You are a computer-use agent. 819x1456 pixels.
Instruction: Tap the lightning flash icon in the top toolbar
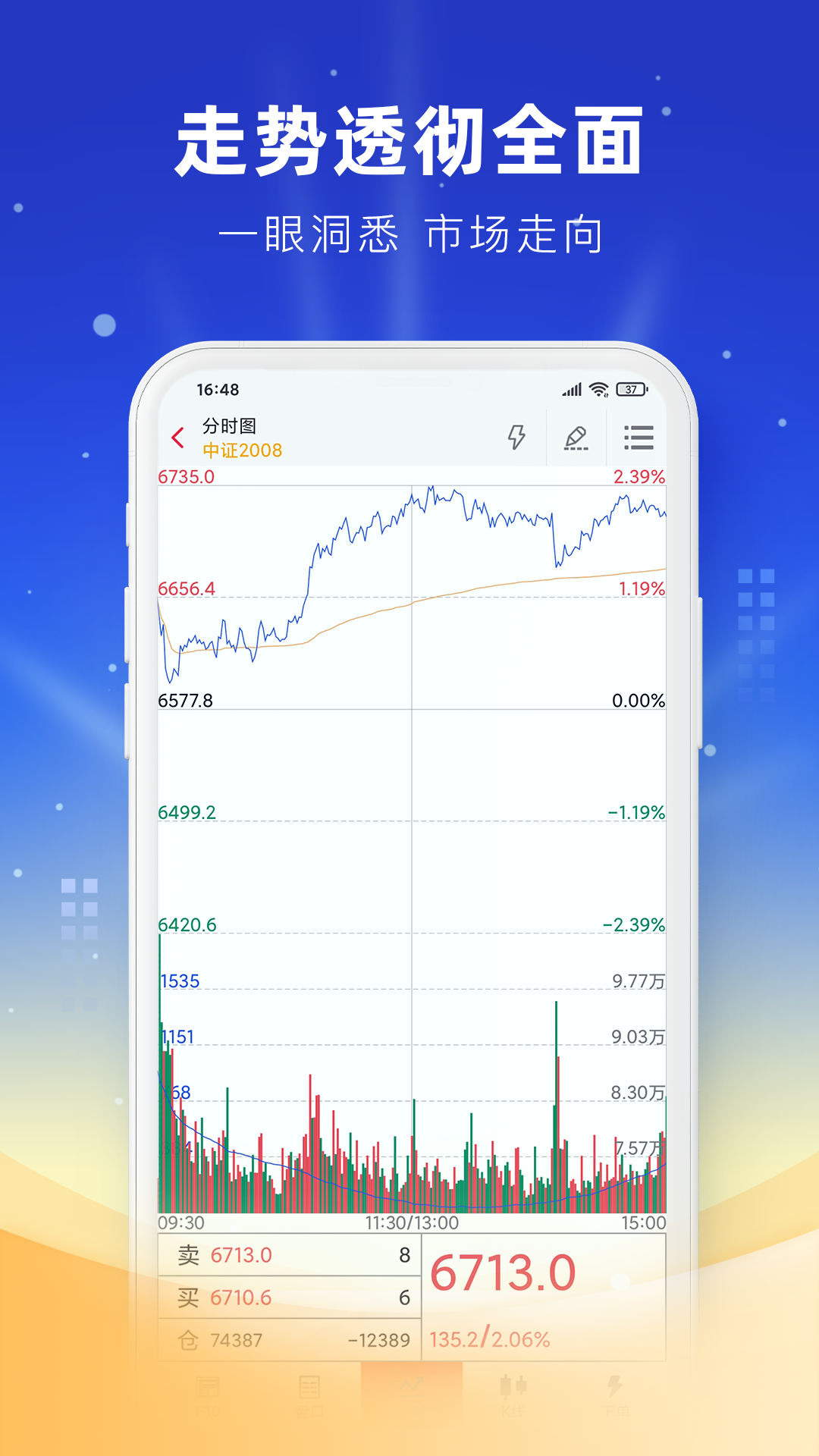[518, 438]
